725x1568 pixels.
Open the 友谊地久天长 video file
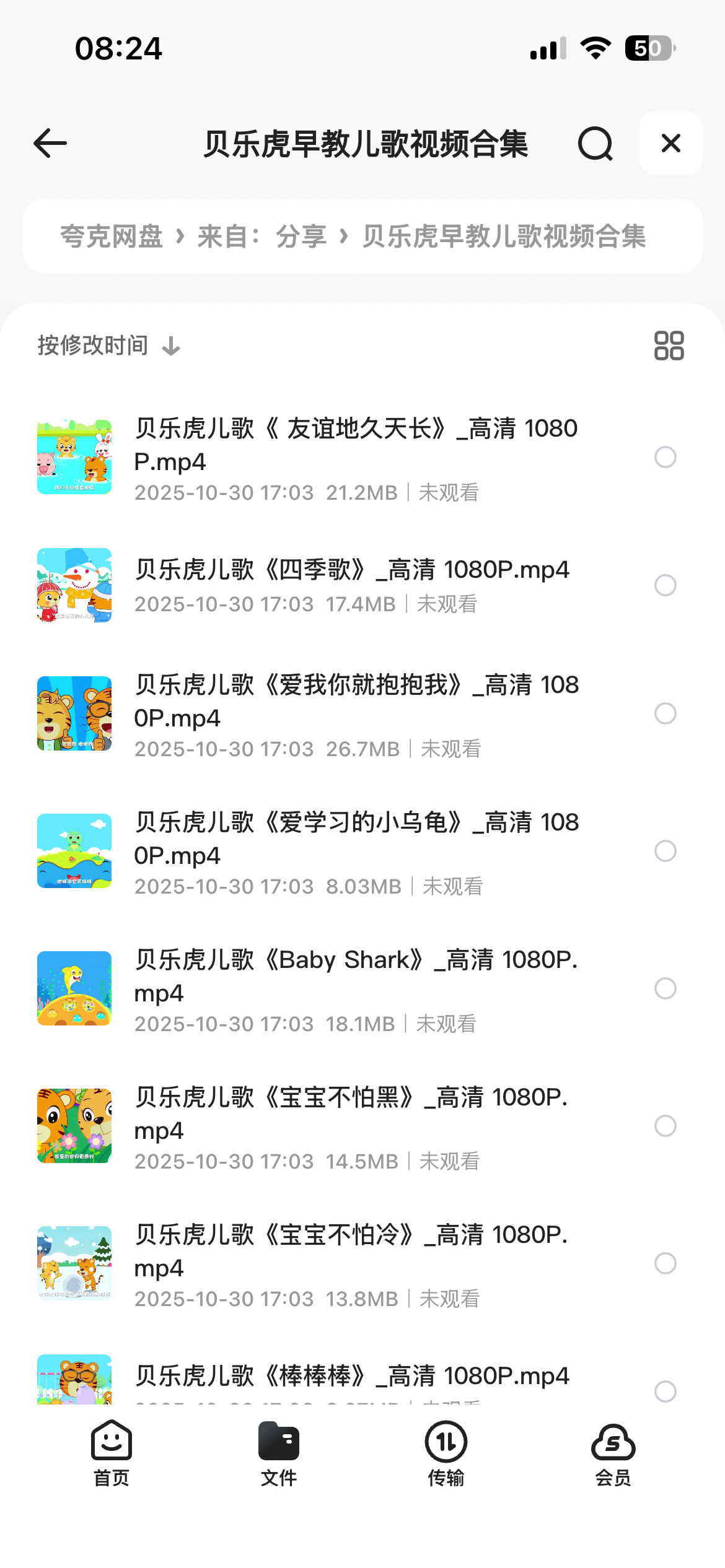click(356, 445)
